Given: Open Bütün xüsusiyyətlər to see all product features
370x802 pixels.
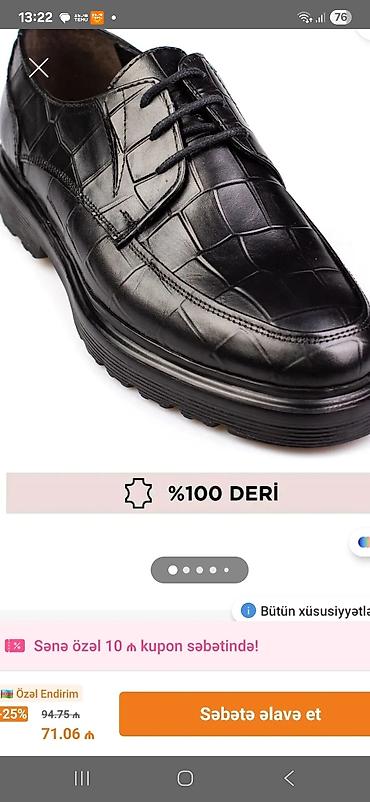Looking at the screenshot, I should (x=305, y=611).
